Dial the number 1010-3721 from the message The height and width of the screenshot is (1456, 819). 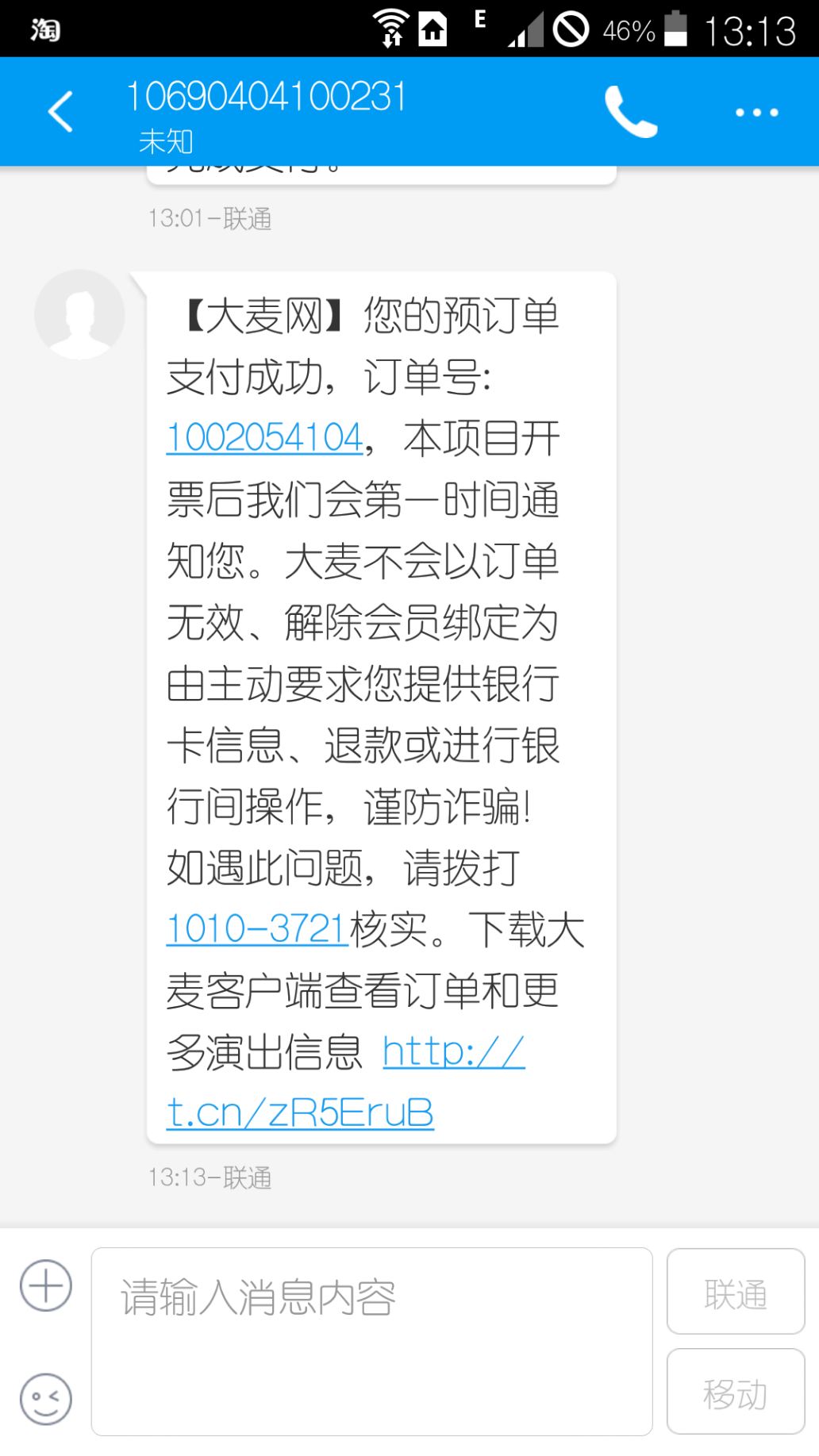coord(254,928)
